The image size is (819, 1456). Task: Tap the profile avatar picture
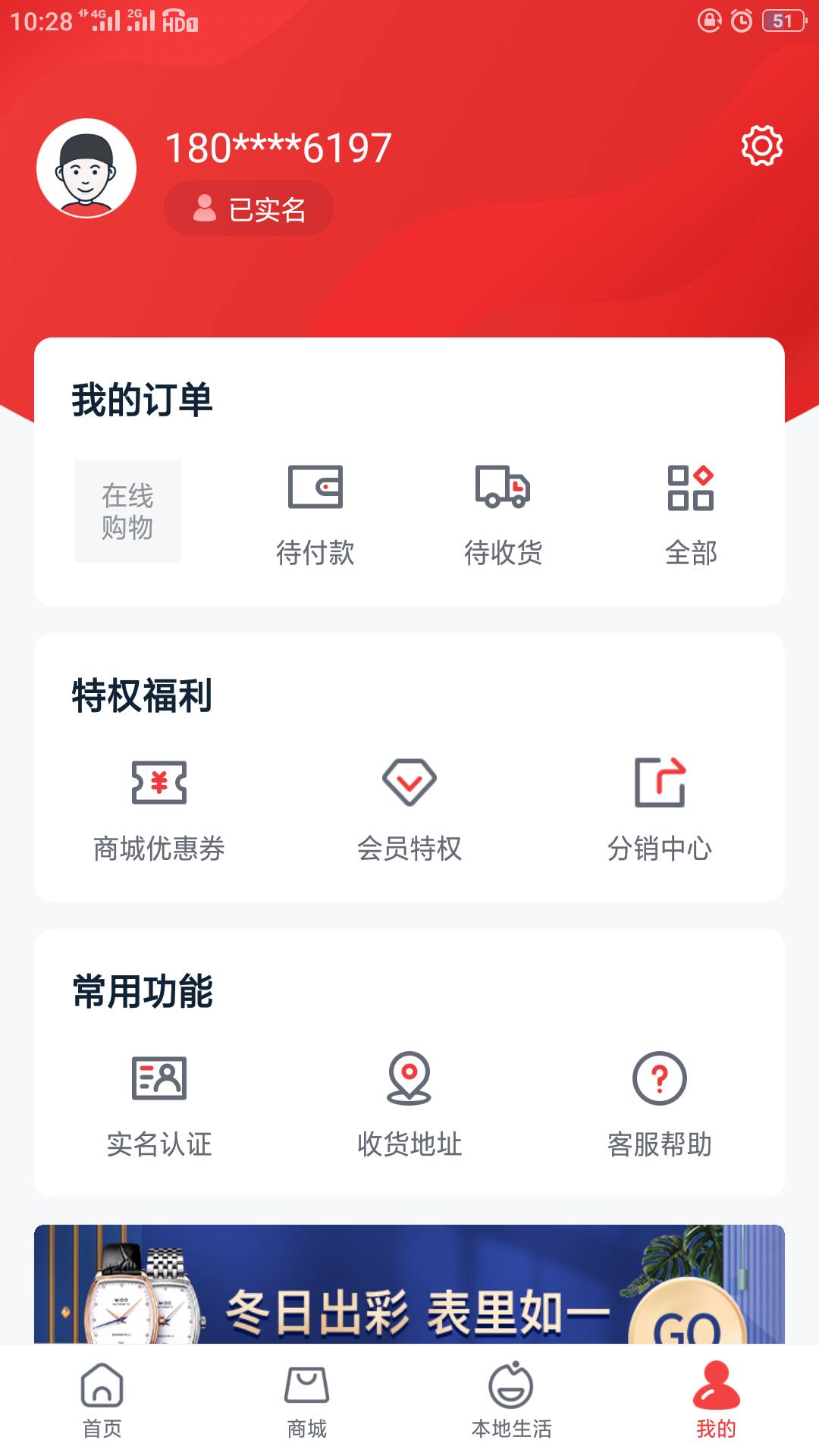pyautogui.click(x=86, y=168)
